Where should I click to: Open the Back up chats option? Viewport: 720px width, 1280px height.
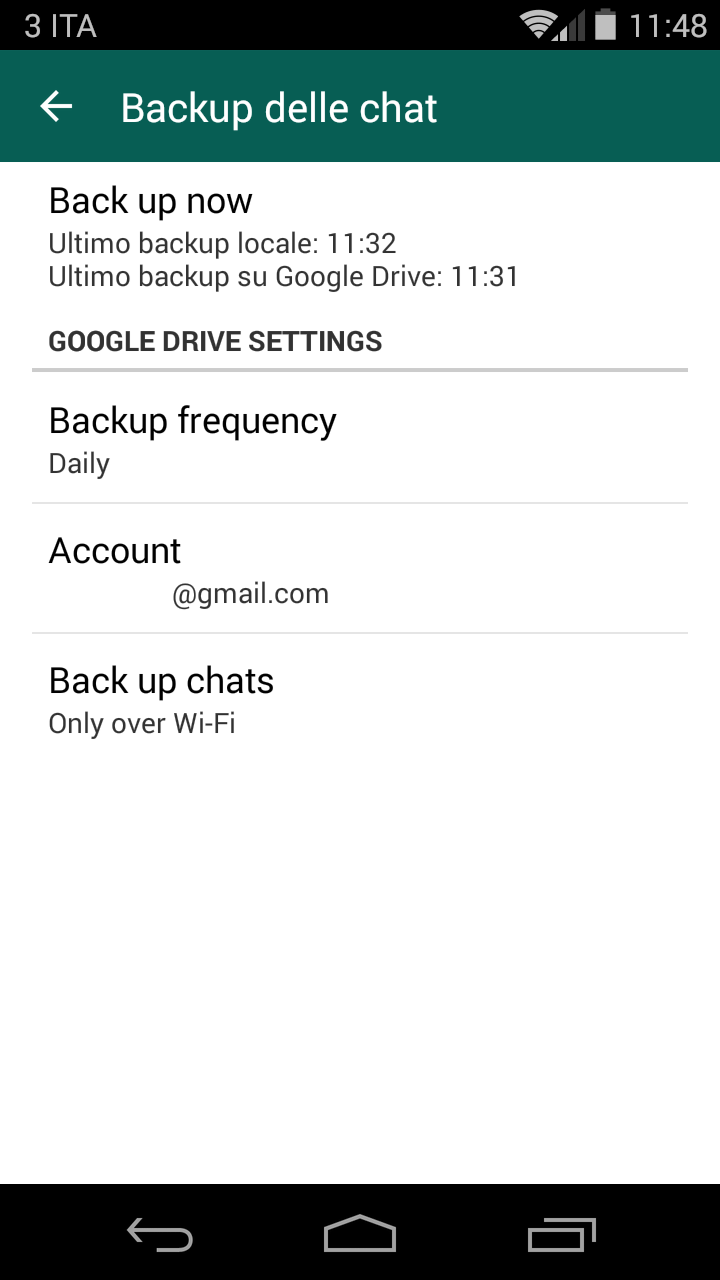[360, 700]
